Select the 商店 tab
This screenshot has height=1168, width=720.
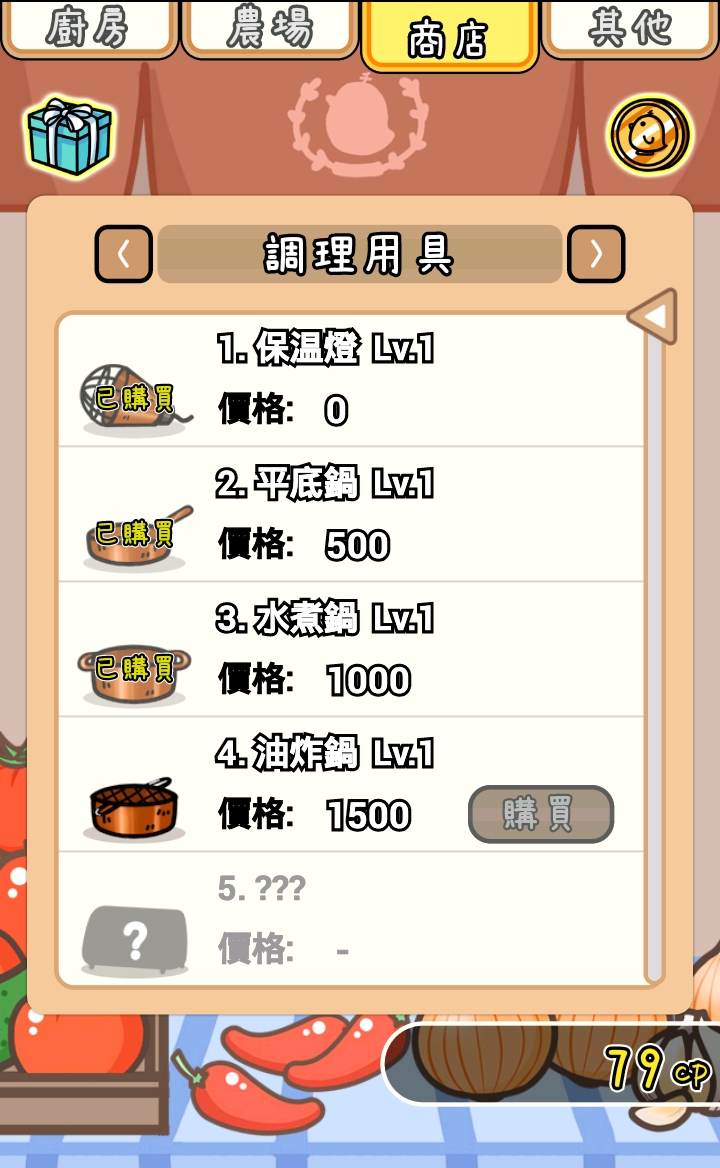pyautogui.click(x=449, y=36)
